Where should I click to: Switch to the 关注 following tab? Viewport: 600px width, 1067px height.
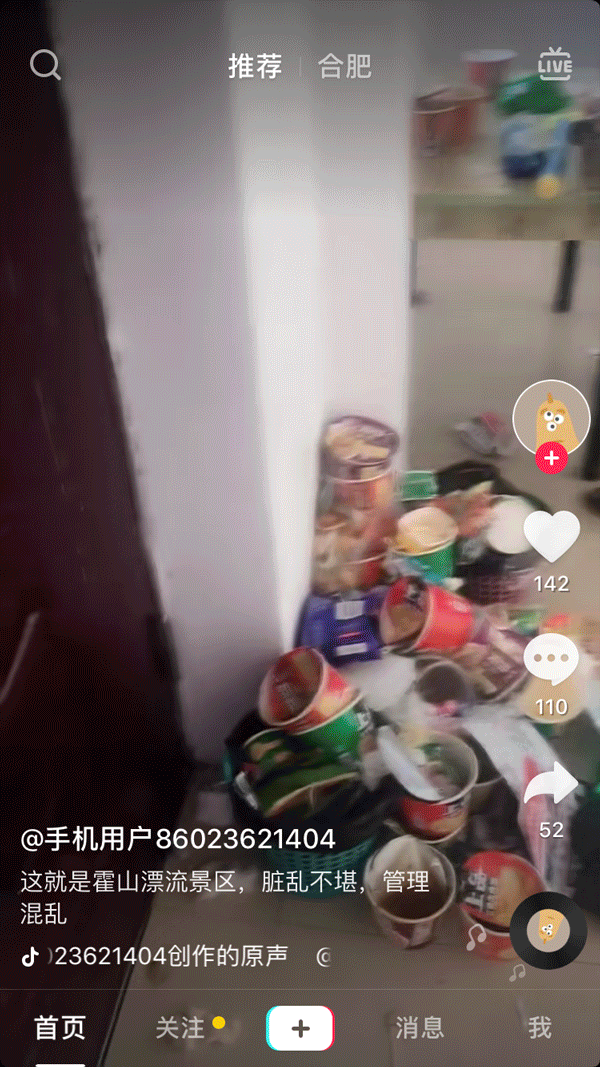pos(181,1027)
